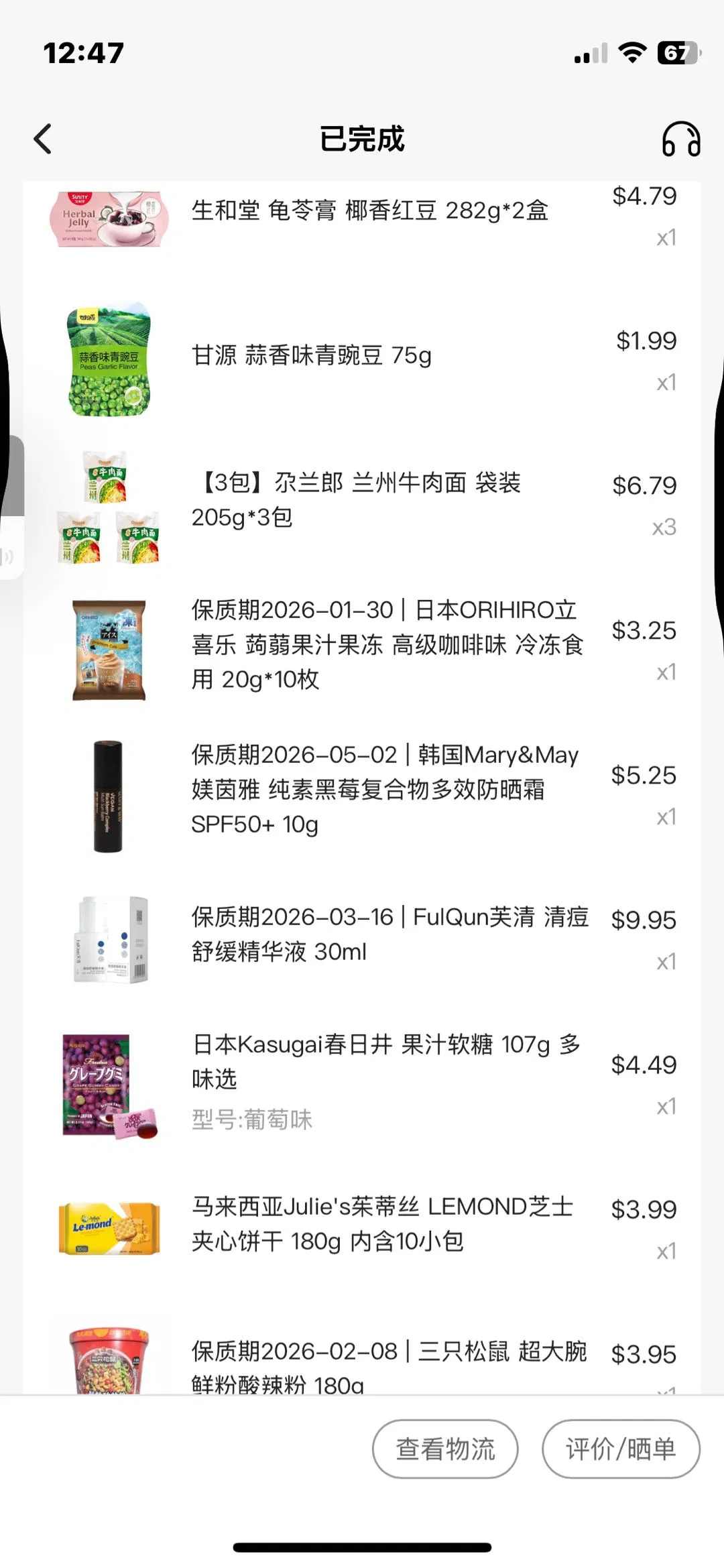Open 甘源 蒜香味青豌豆 75g item
Viewport: 724px width, 1568px height.
(x=312, y=355)
